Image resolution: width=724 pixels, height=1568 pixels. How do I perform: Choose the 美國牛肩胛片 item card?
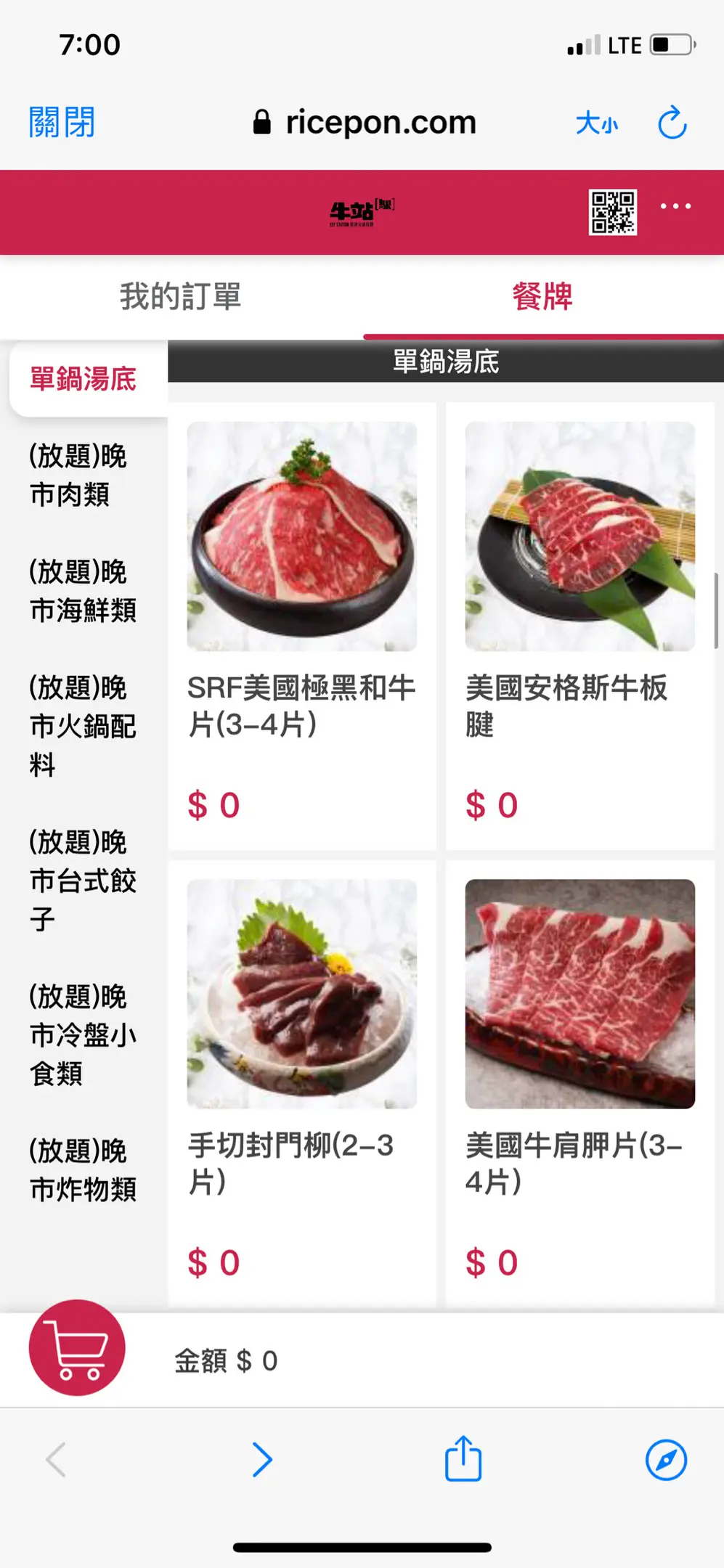tap(579, 1082)
